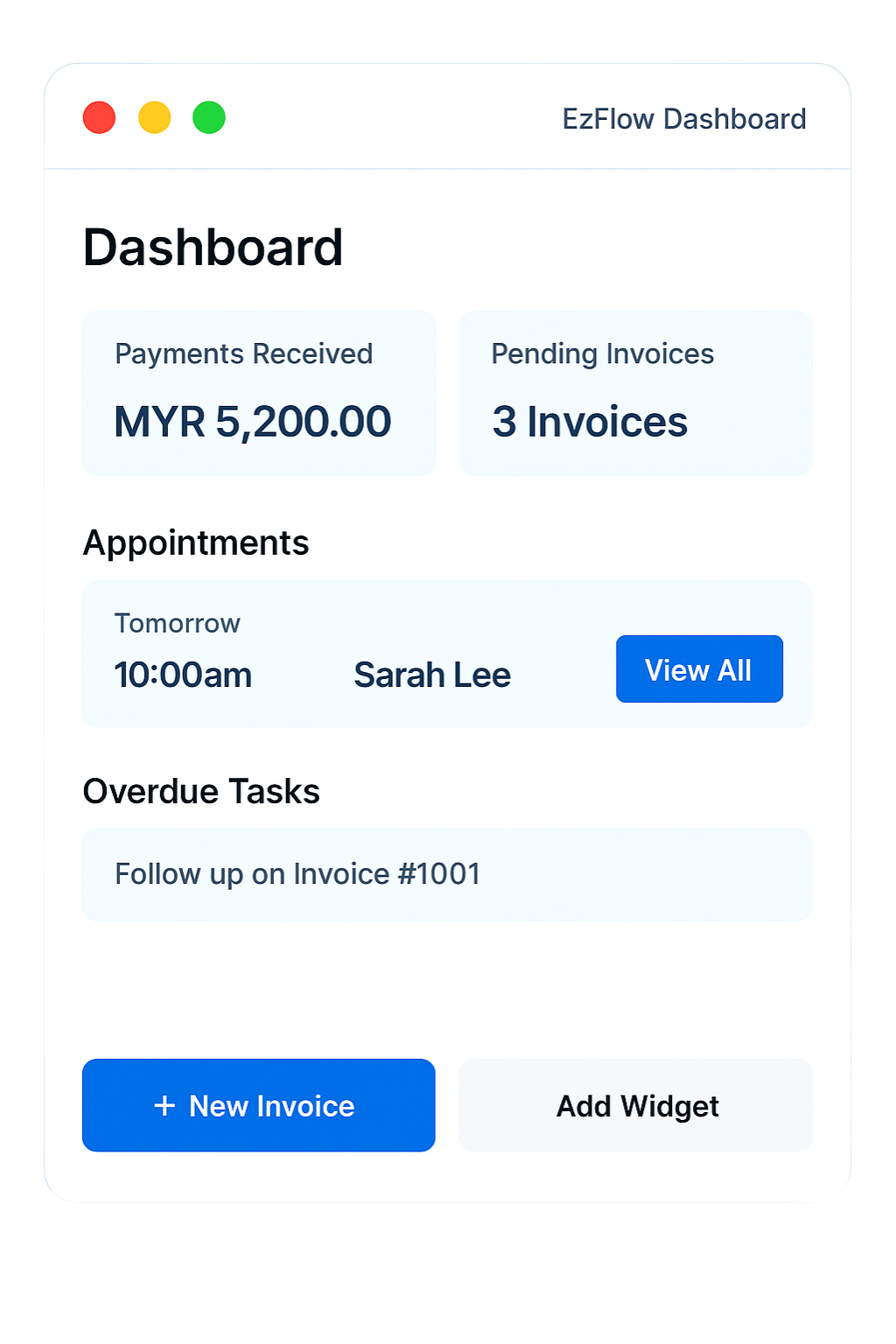The height and width of the screenshot is (1344, 896).
Task: Click the View All appointments button
Action: [x=698, y=668]
